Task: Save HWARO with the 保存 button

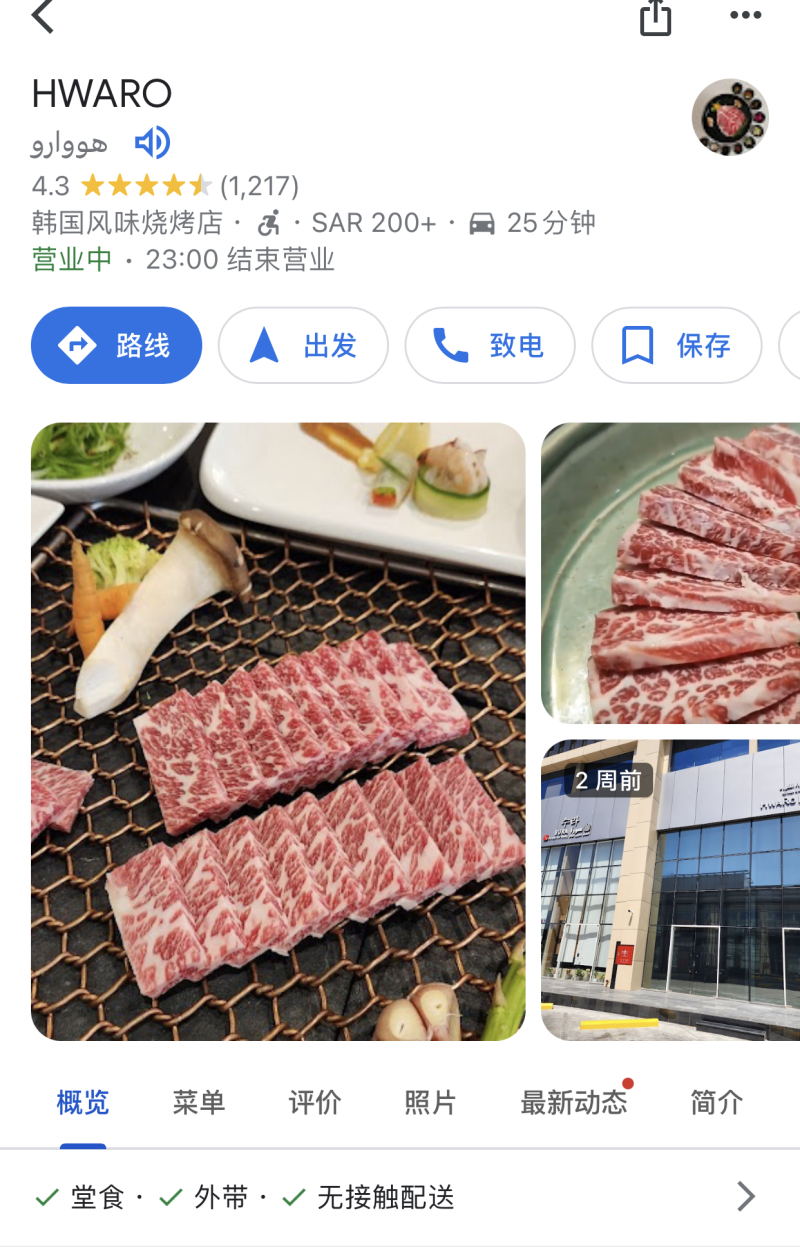Action: pos(676,346)
